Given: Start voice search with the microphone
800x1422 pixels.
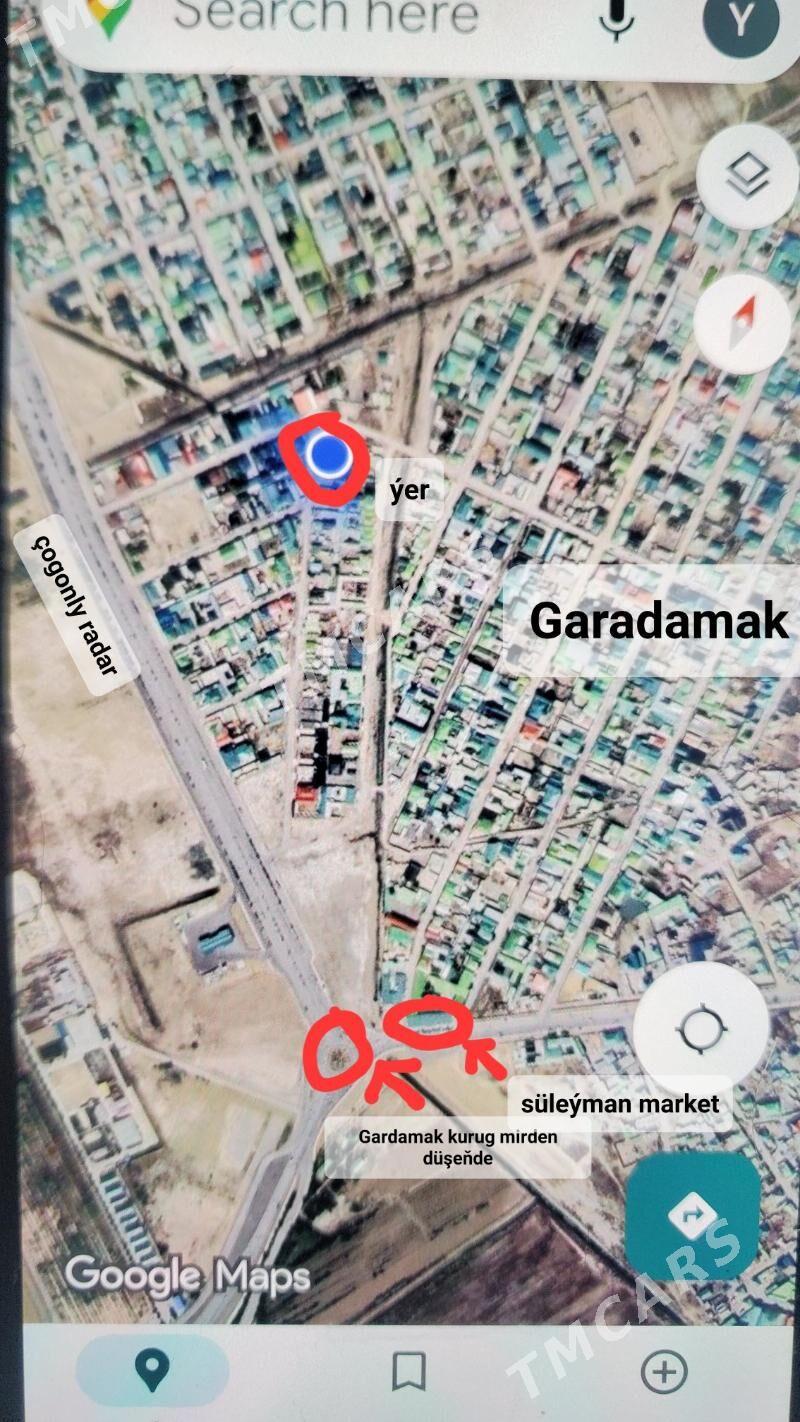Looking at the screenshot, I should click(x=617, y=18).
